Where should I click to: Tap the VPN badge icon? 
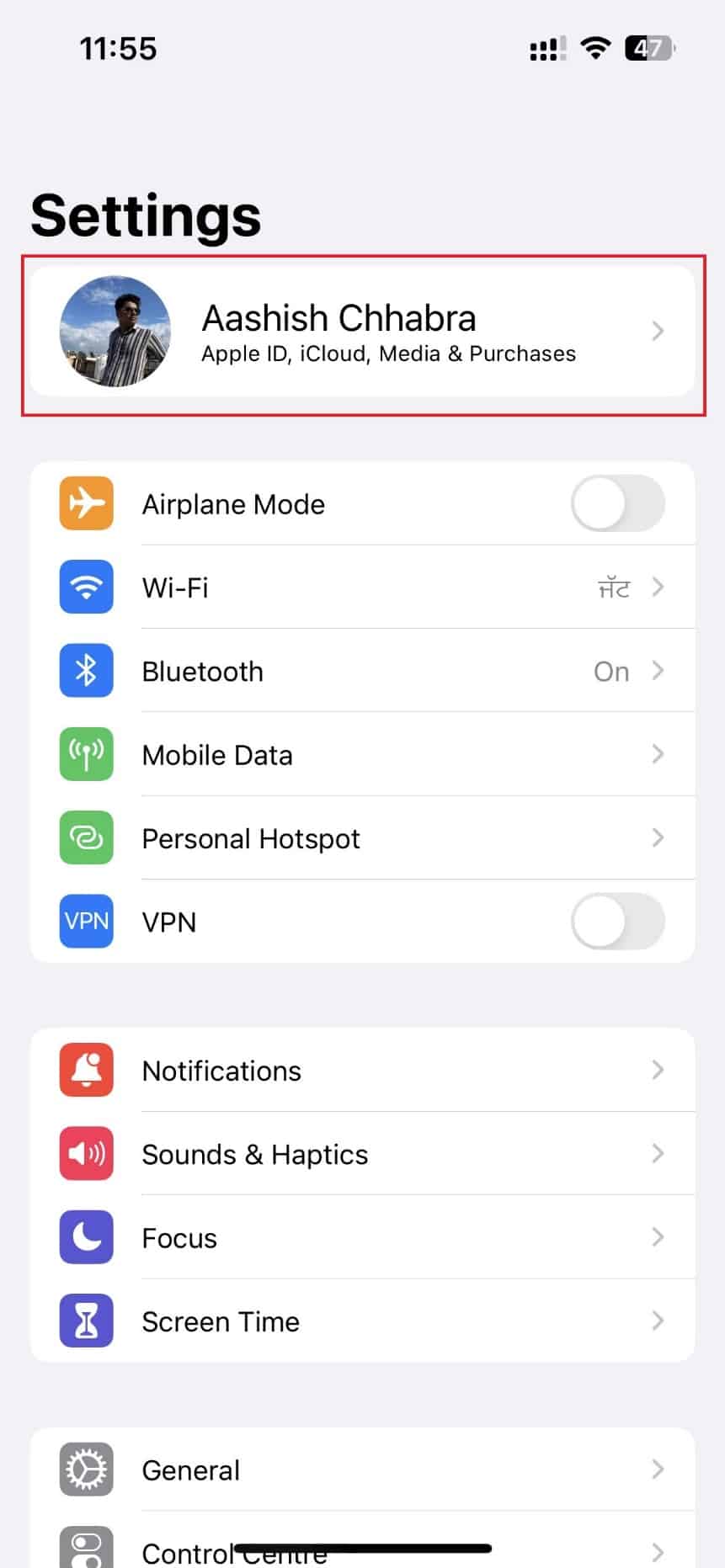85,922
